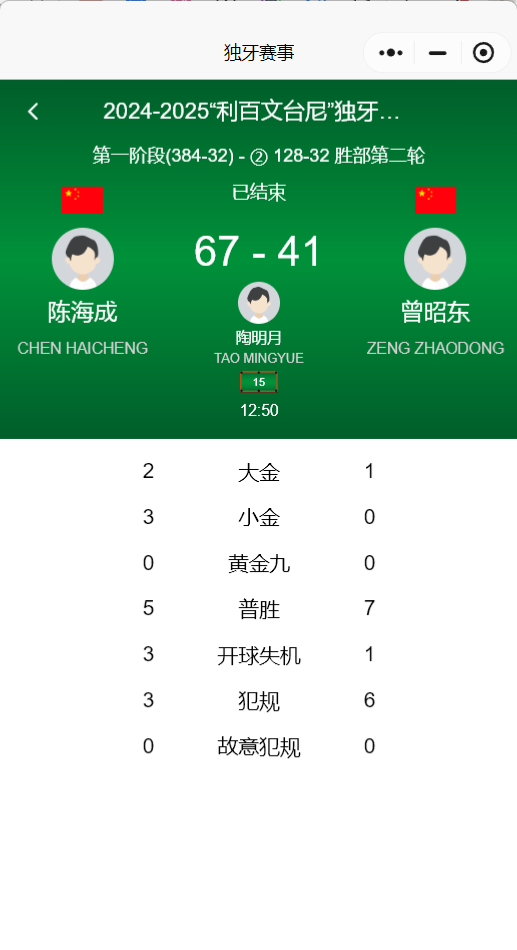Open the mini program three-dot menu
The width and height of the screenshot is (517, 950).
coord(391,53)
